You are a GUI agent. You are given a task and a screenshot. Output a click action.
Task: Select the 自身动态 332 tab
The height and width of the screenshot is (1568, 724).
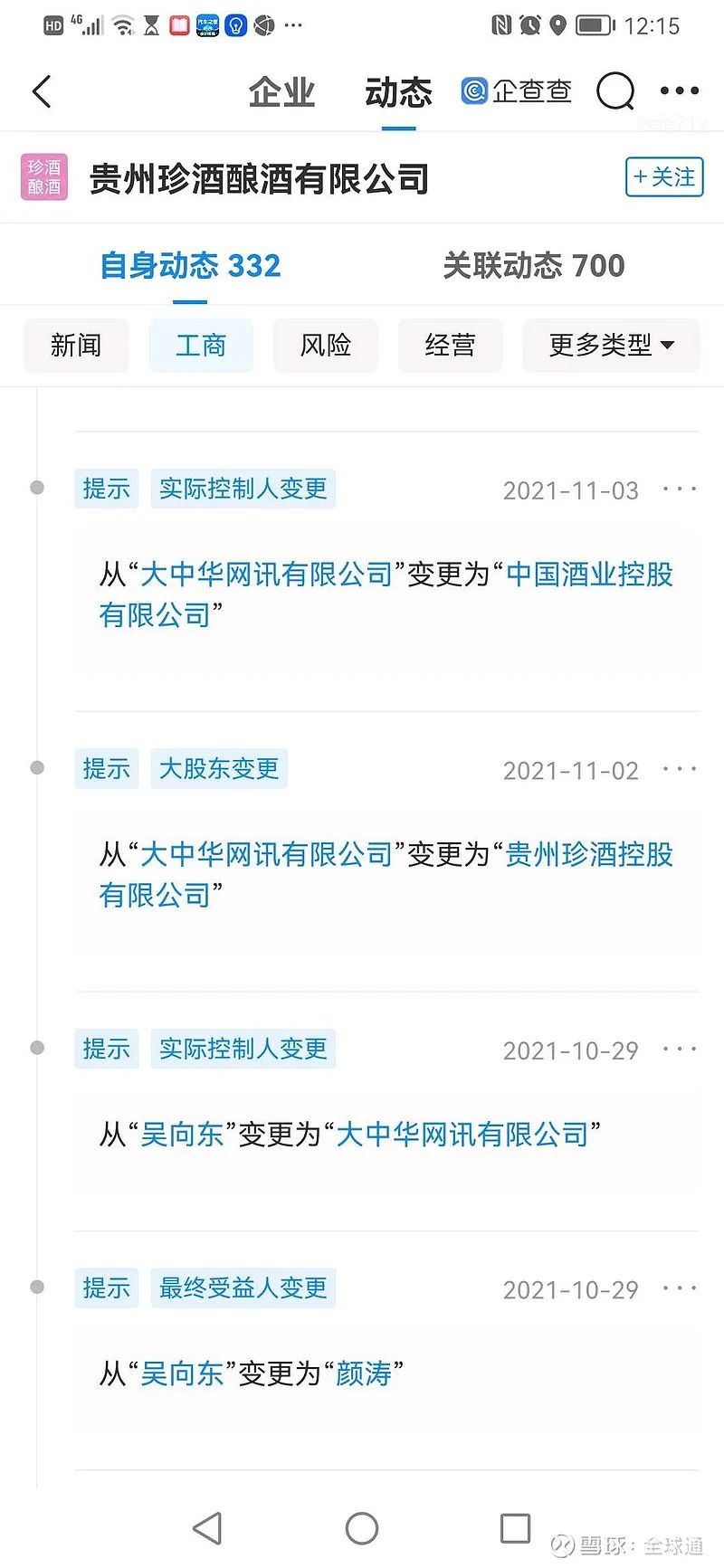pos(190,265)
